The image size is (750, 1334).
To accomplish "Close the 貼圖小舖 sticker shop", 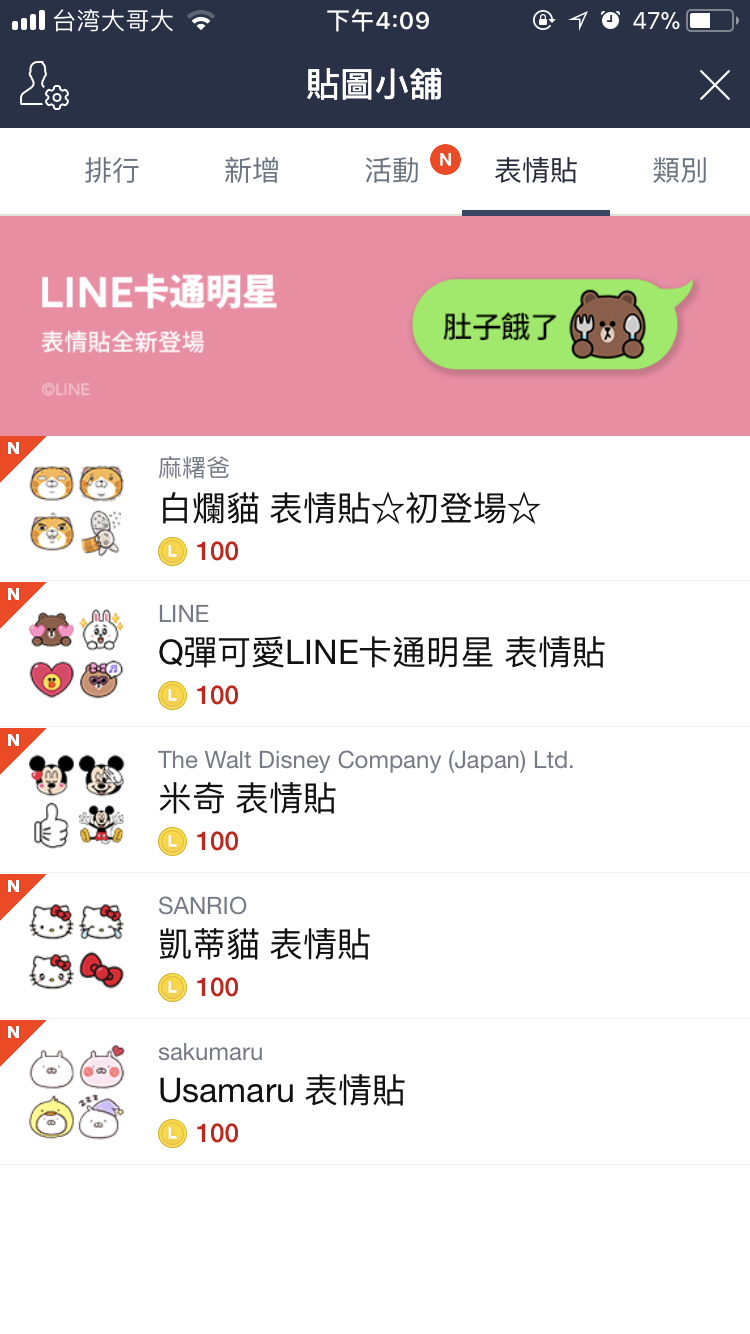I will [x=714, y=85].
